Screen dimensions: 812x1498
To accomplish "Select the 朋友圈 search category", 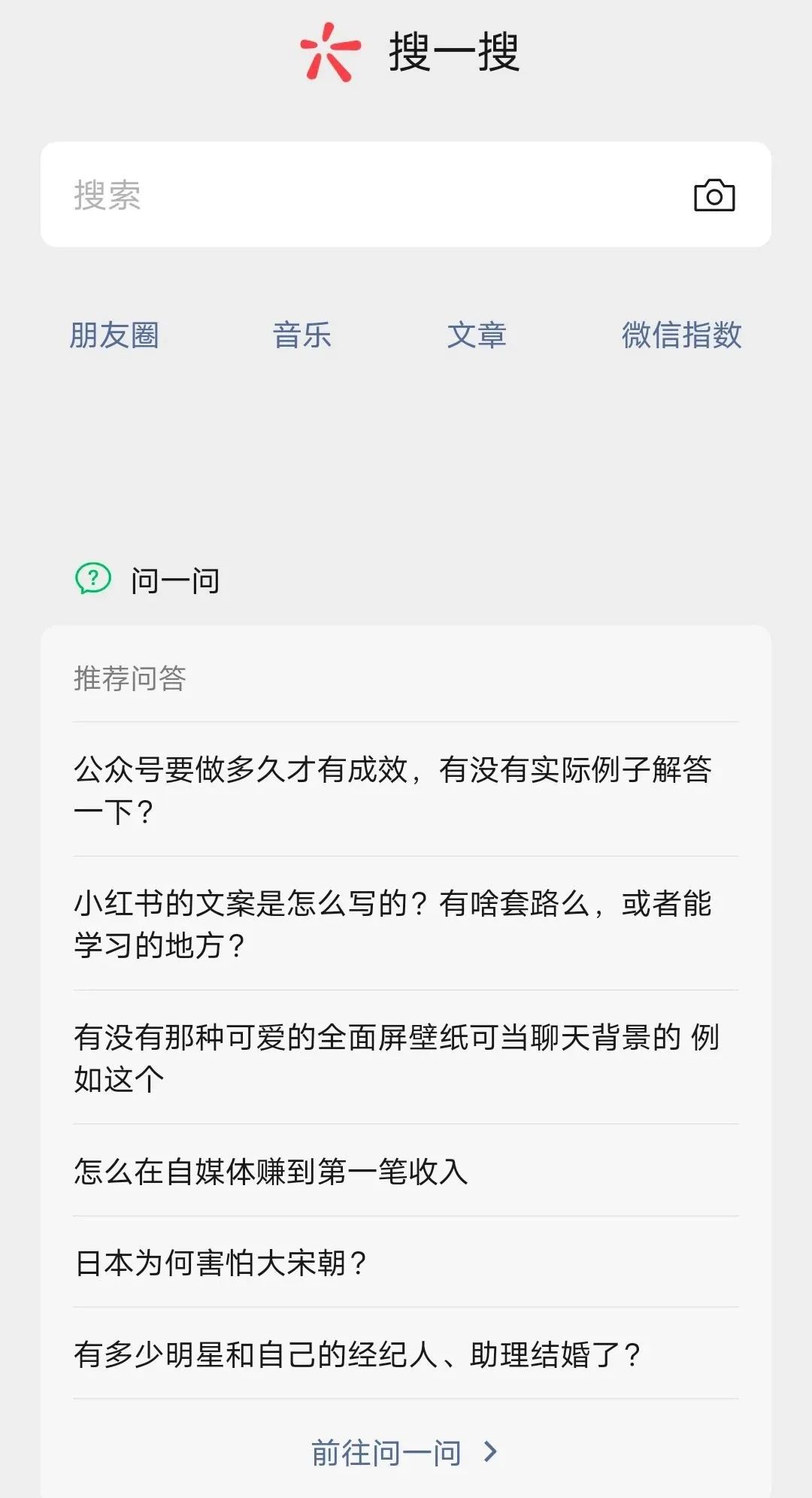I will pos(114,335).
